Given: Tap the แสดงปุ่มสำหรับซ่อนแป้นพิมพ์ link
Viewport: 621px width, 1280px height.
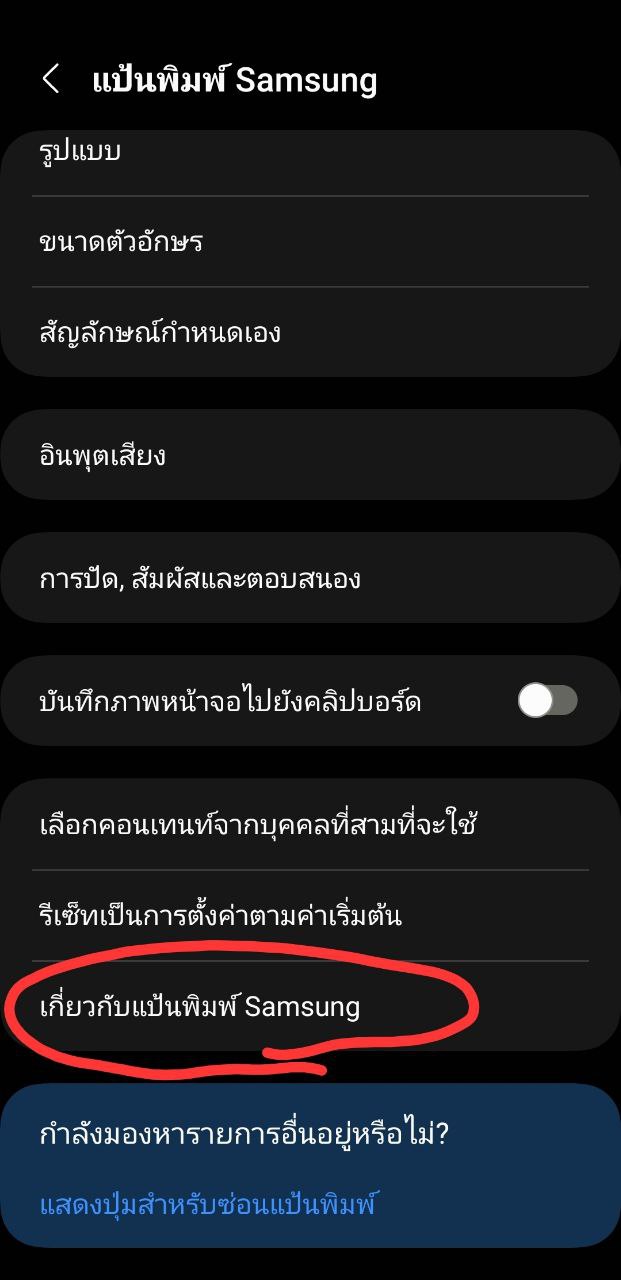Looking at the screenshot, I should click(208, 1203).
